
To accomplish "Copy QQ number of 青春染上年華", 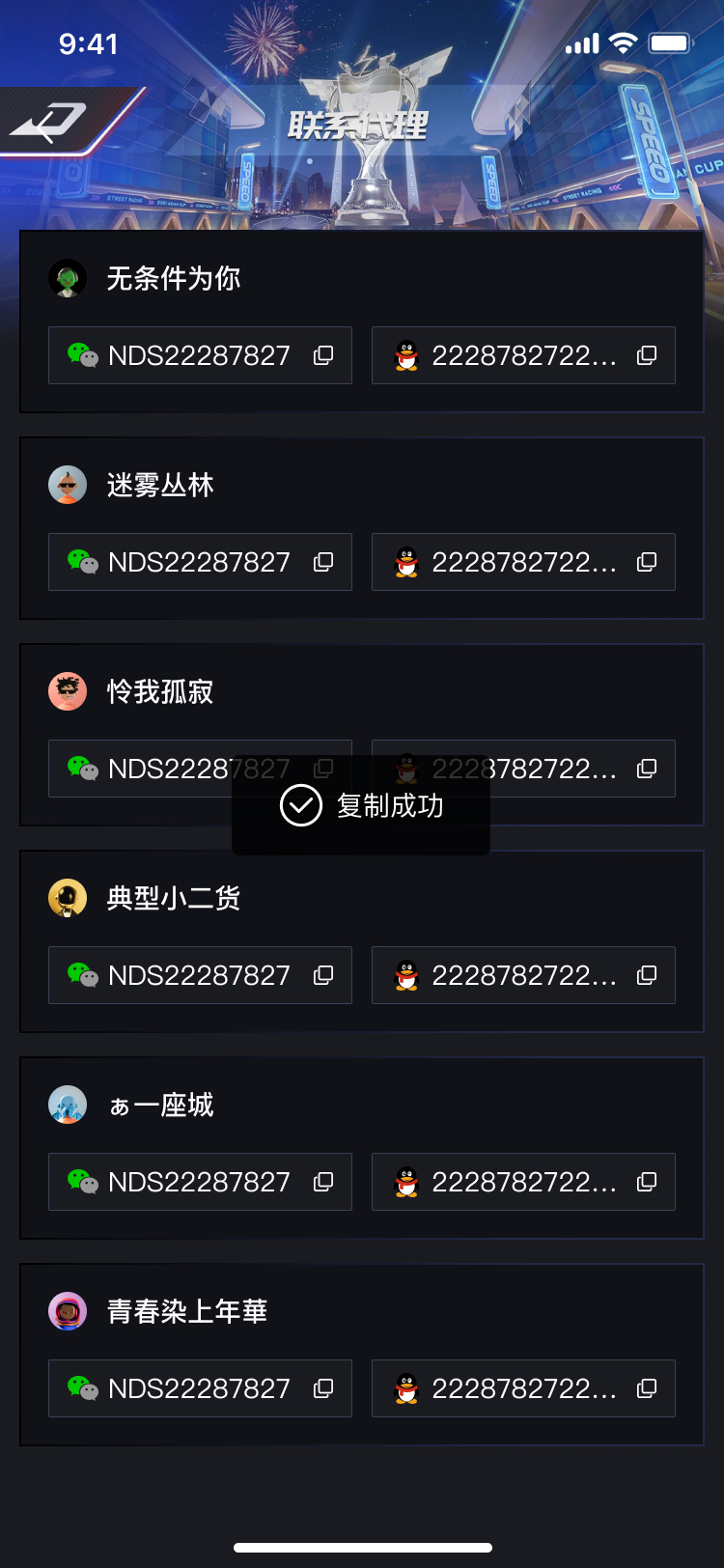I will click(647, 1388).
